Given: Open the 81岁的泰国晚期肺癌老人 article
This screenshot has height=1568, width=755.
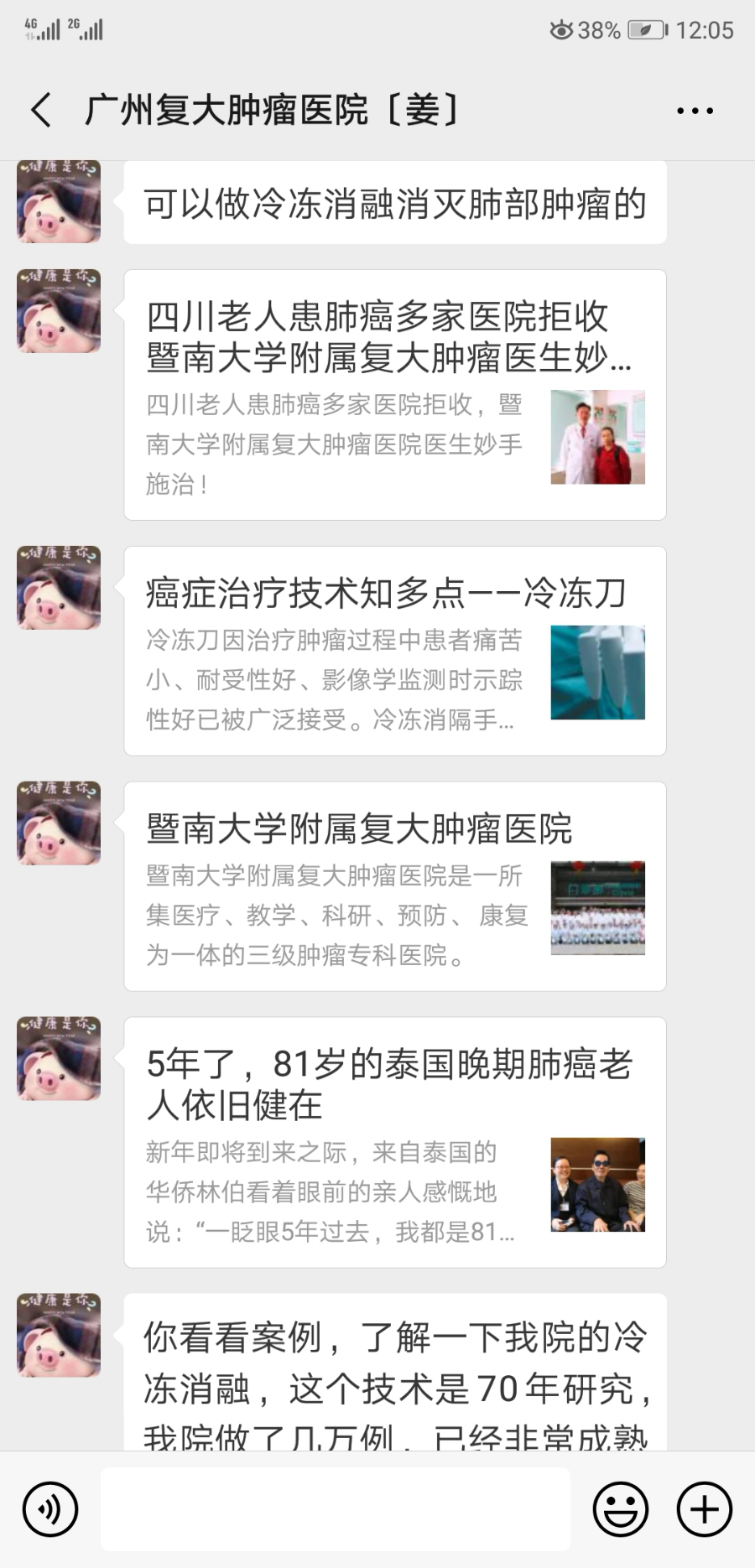Looking at the screenshot, I should [394, 1142].
